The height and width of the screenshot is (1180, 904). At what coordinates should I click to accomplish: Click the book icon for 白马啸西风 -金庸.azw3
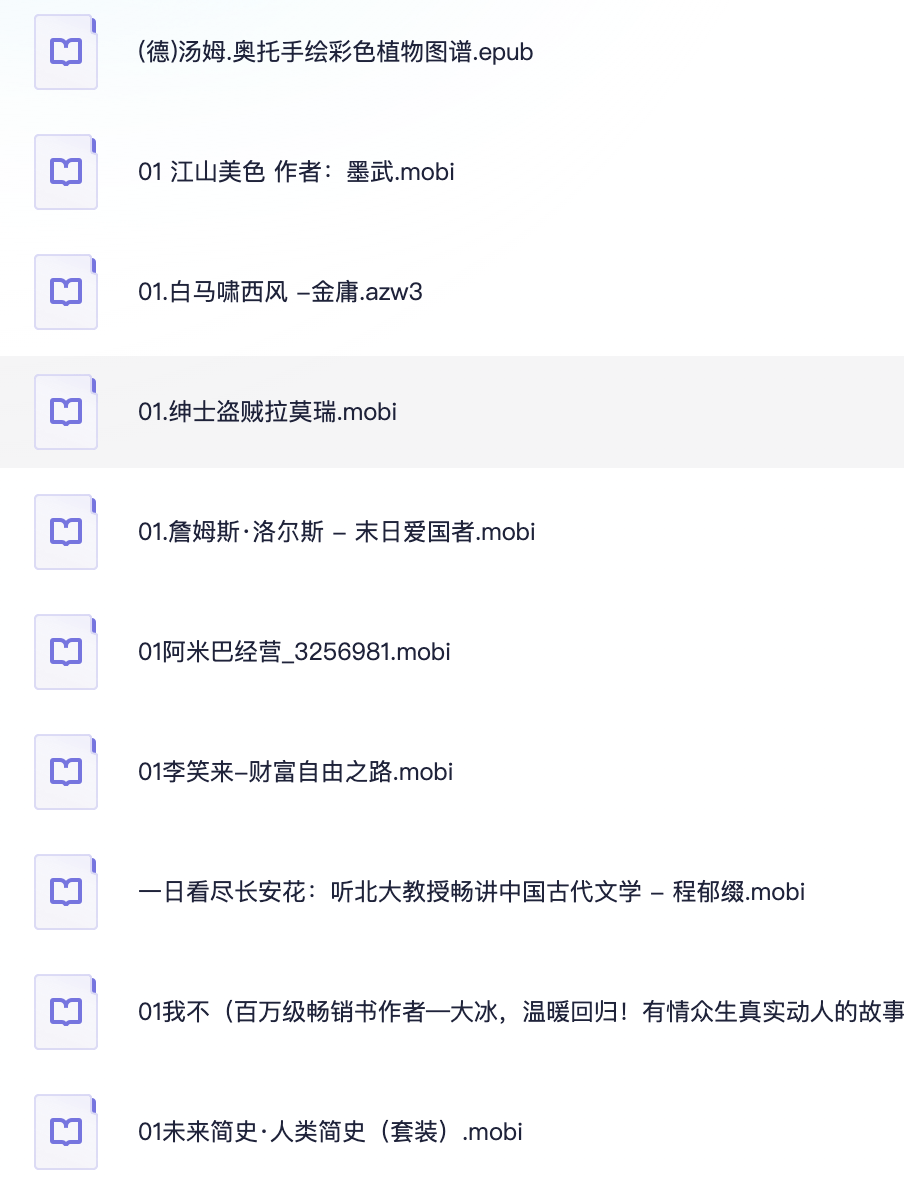65,292
